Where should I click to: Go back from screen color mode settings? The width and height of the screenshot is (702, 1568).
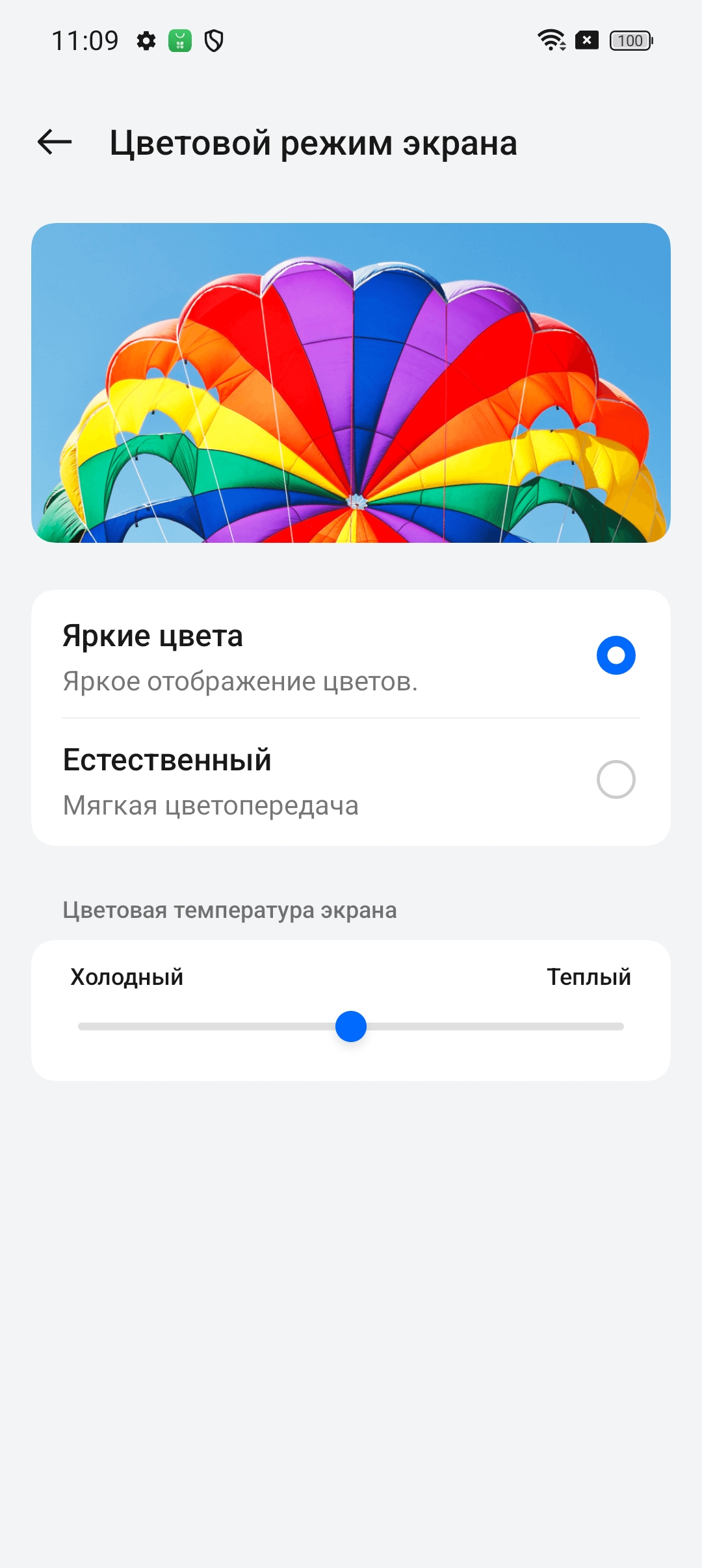[55, 142]
